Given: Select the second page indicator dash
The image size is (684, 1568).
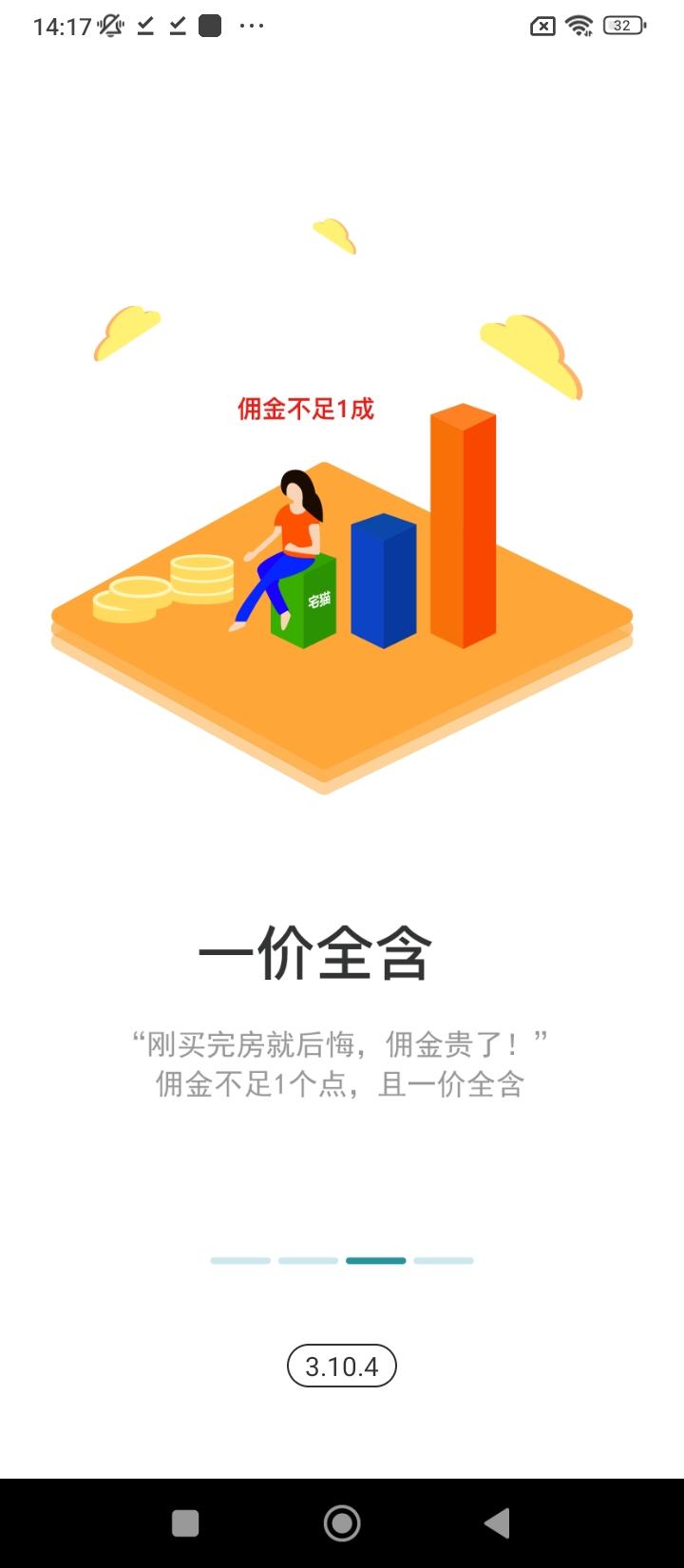Looking at the screenshot, I should pos(307,1261).
